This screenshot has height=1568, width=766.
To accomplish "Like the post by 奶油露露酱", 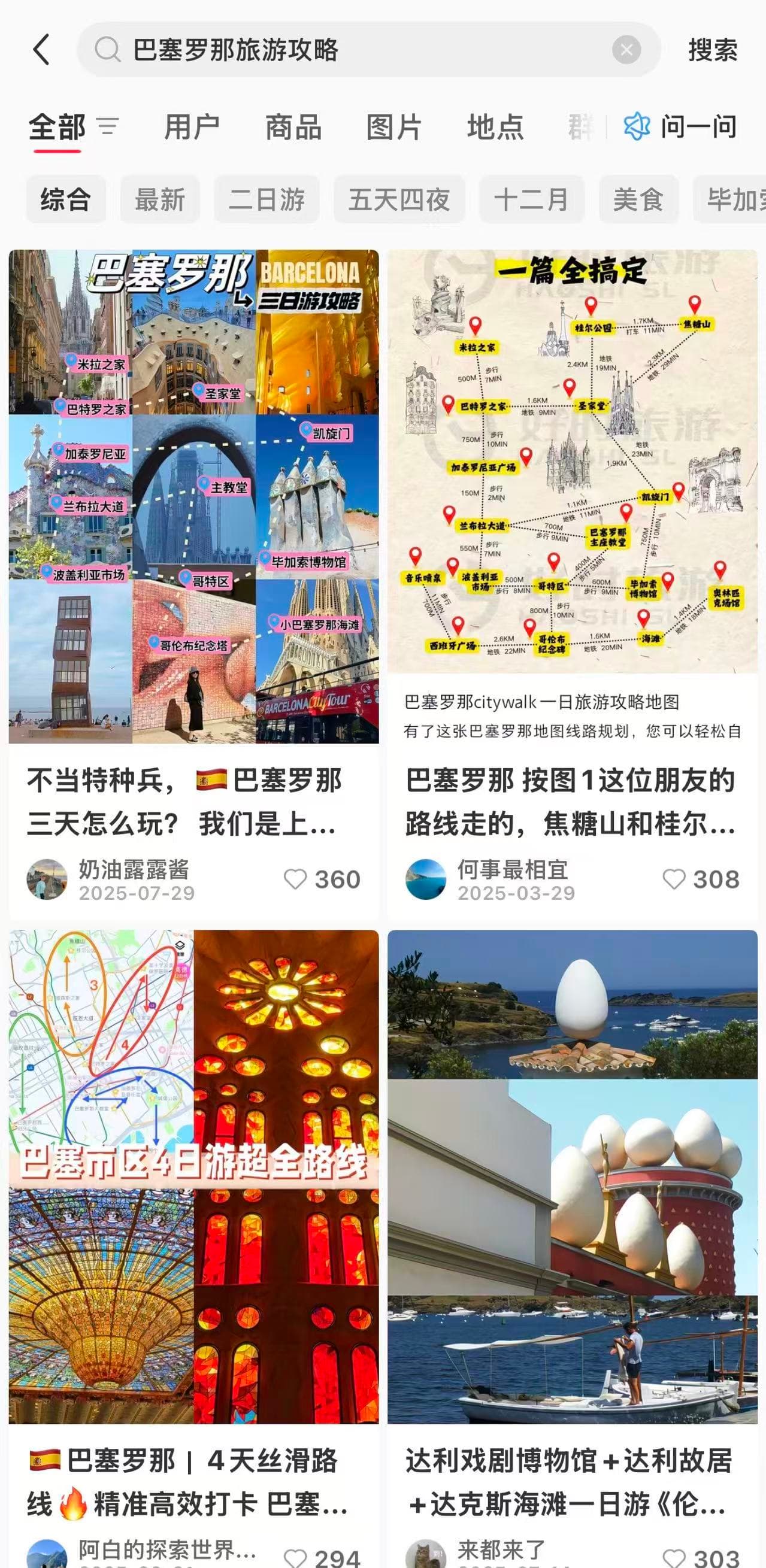I will (x=296, y=879).
